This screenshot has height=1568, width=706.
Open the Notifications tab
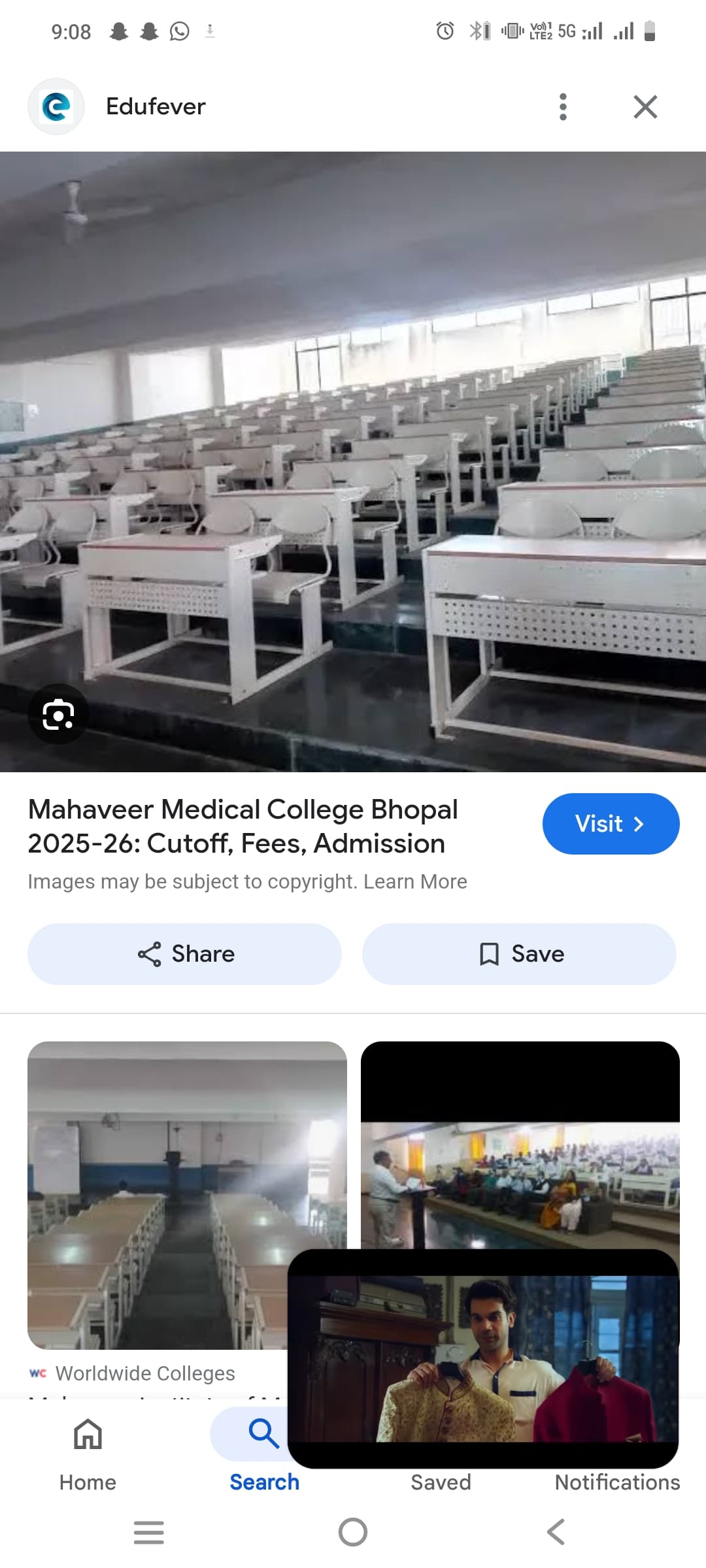tap(617, 1482)
